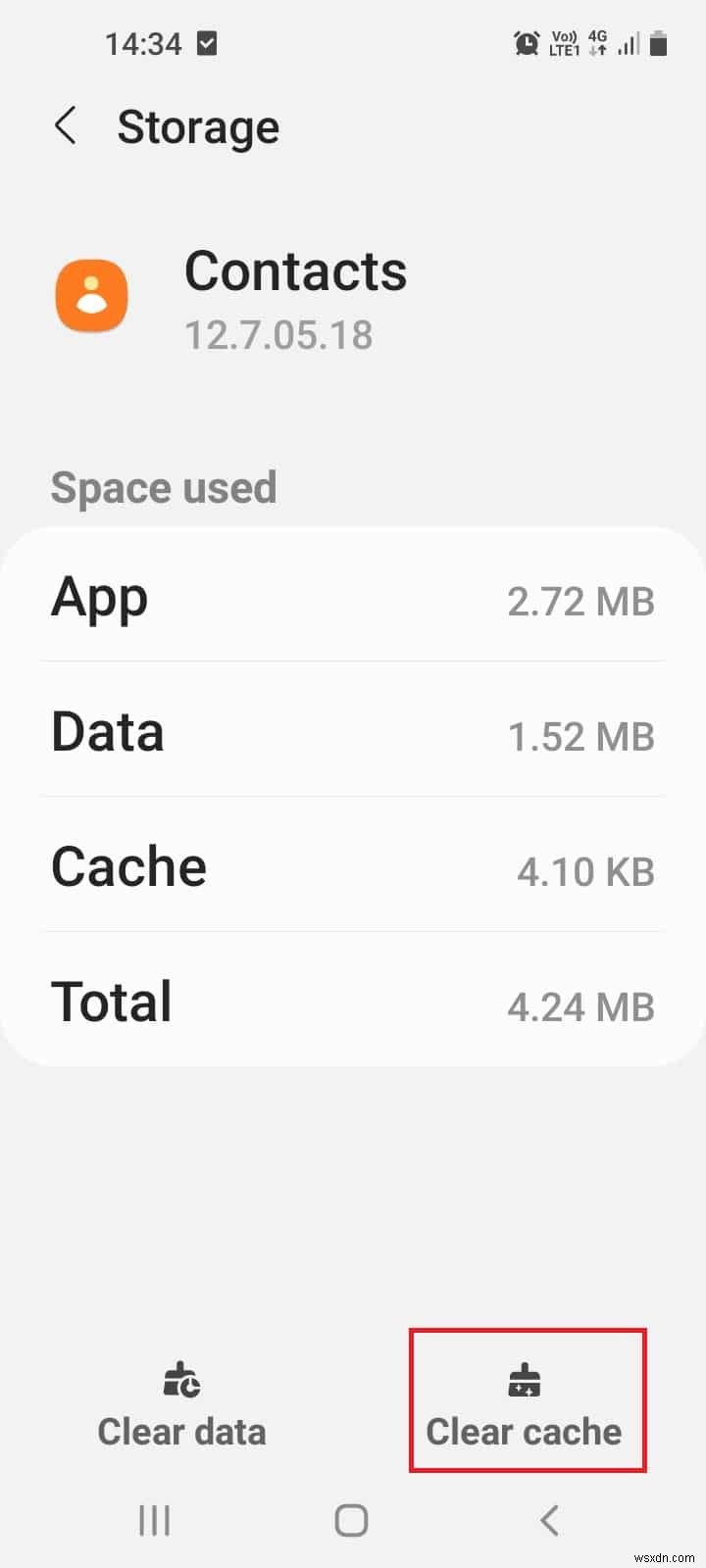This screenshot has height=1568, width=706.
Task: Tap the Cache size row
Action: (353, 868)
